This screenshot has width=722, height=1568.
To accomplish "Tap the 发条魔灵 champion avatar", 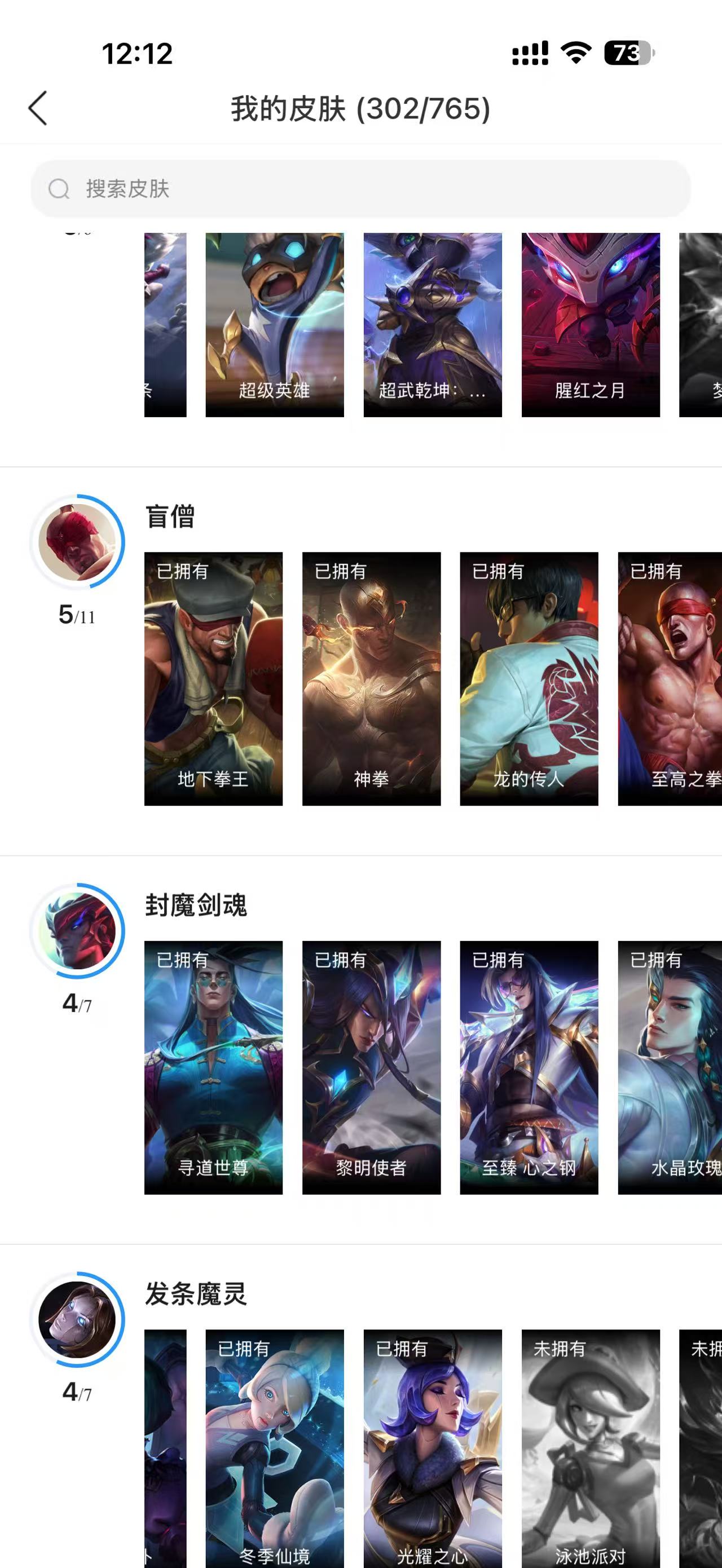I will [x=77, y=1319].
